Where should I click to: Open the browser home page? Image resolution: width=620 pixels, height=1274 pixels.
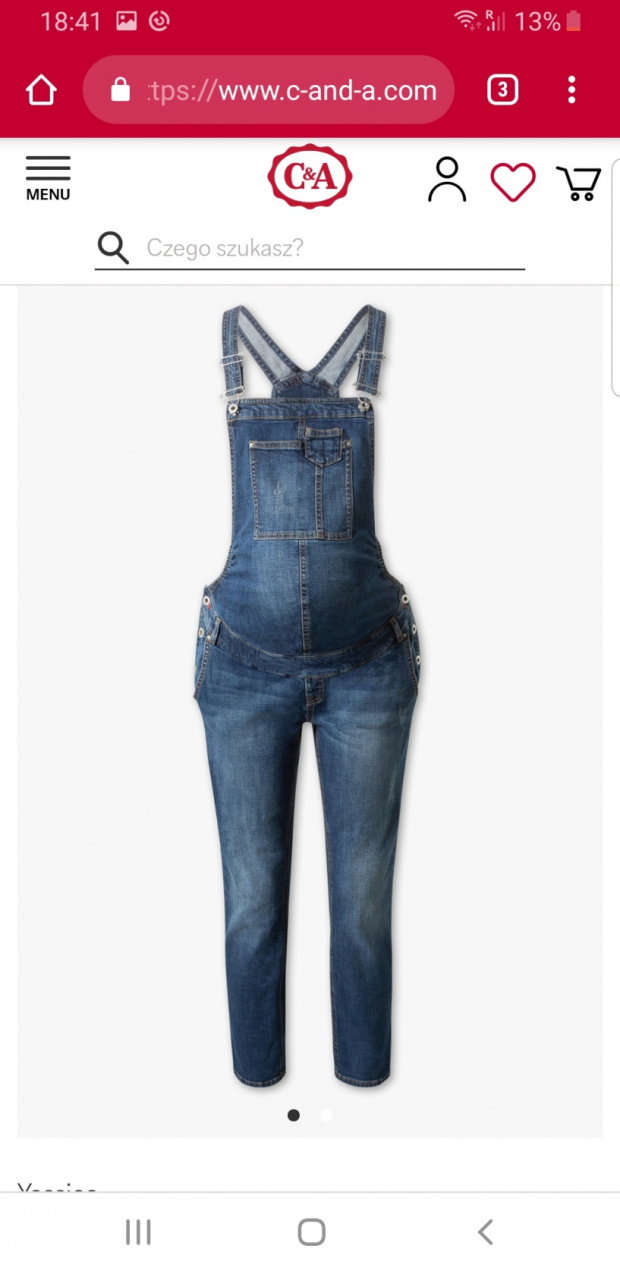[41, 91]
